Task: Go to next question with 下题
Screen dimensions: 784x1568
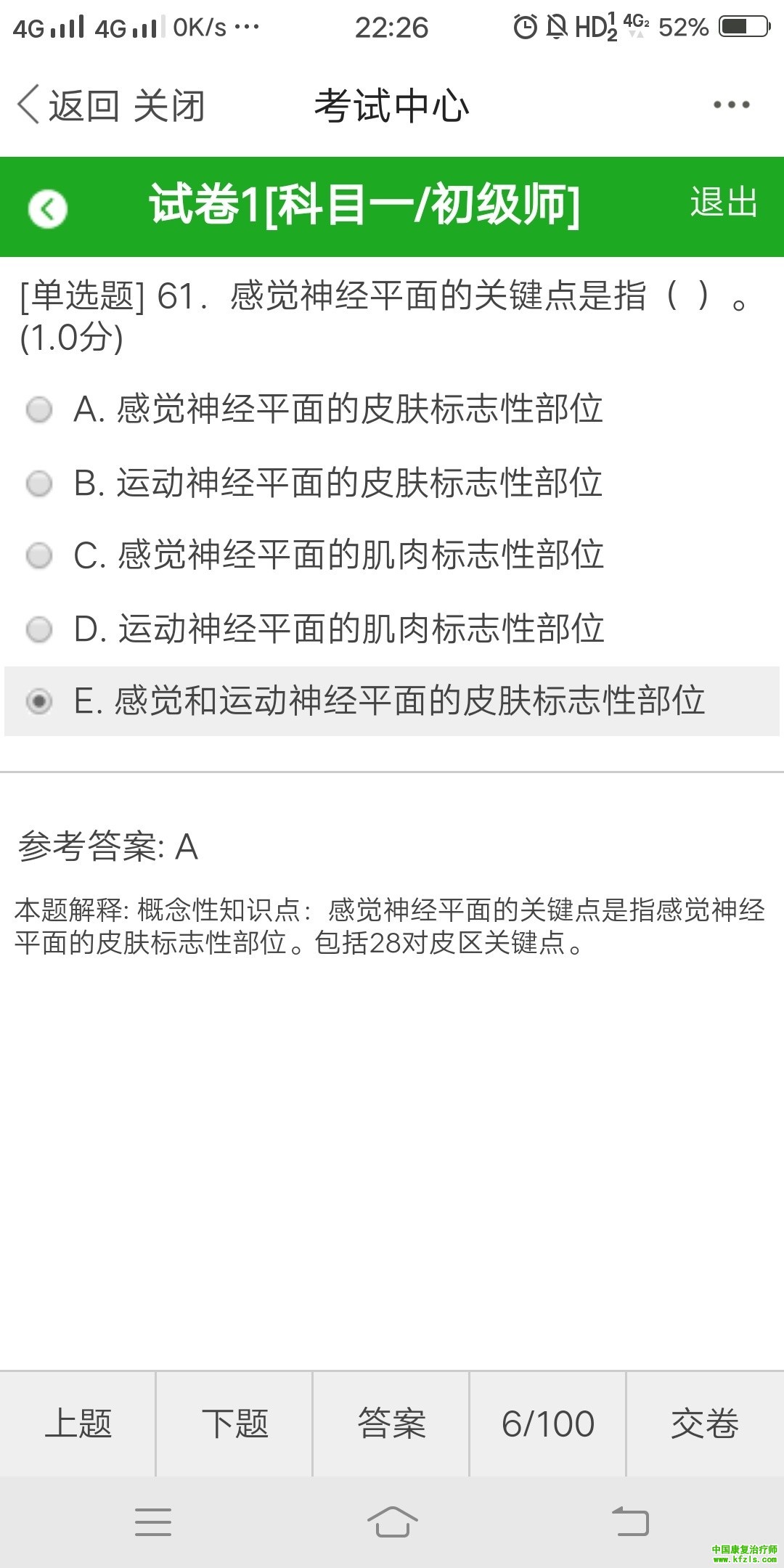Action: coord(234,1424)
